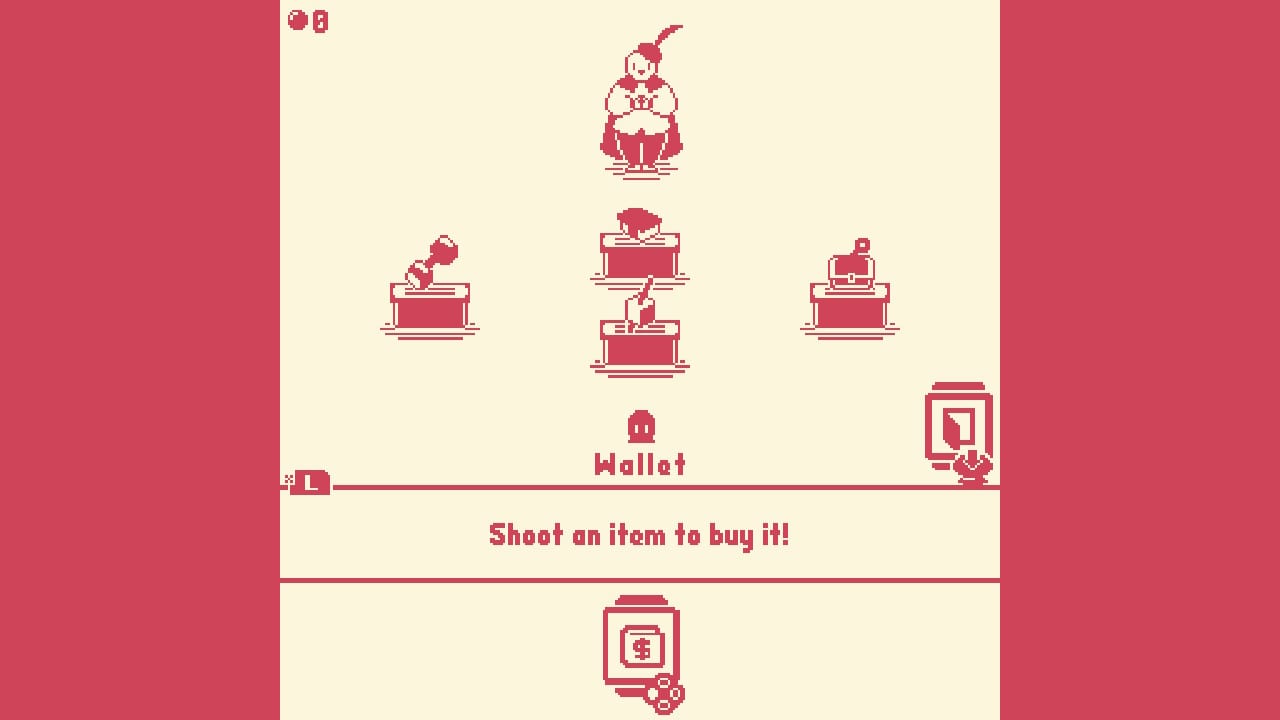Tap the L tab on the message bar

[x=311, y=483]
